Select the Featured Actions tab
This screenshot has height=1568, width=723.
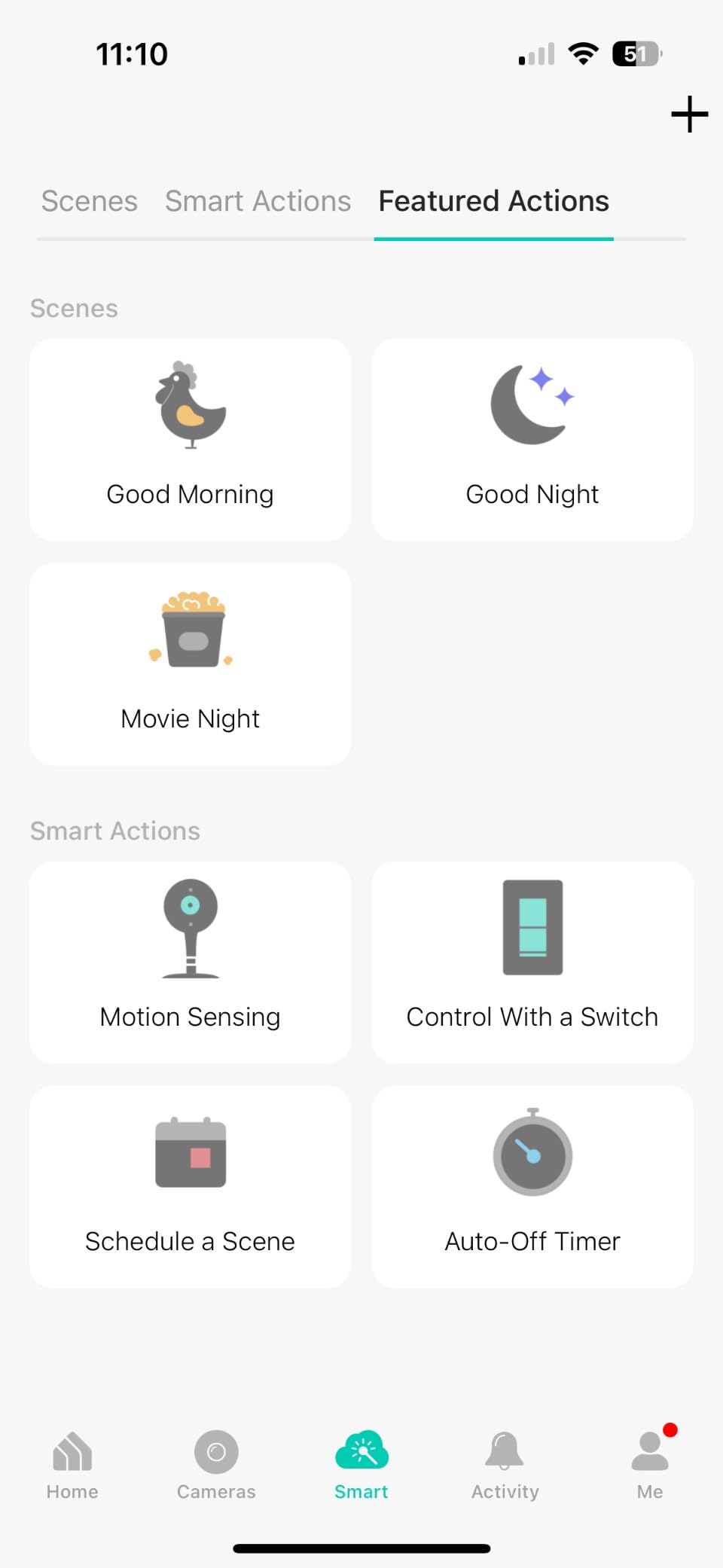tap(493, 201)
